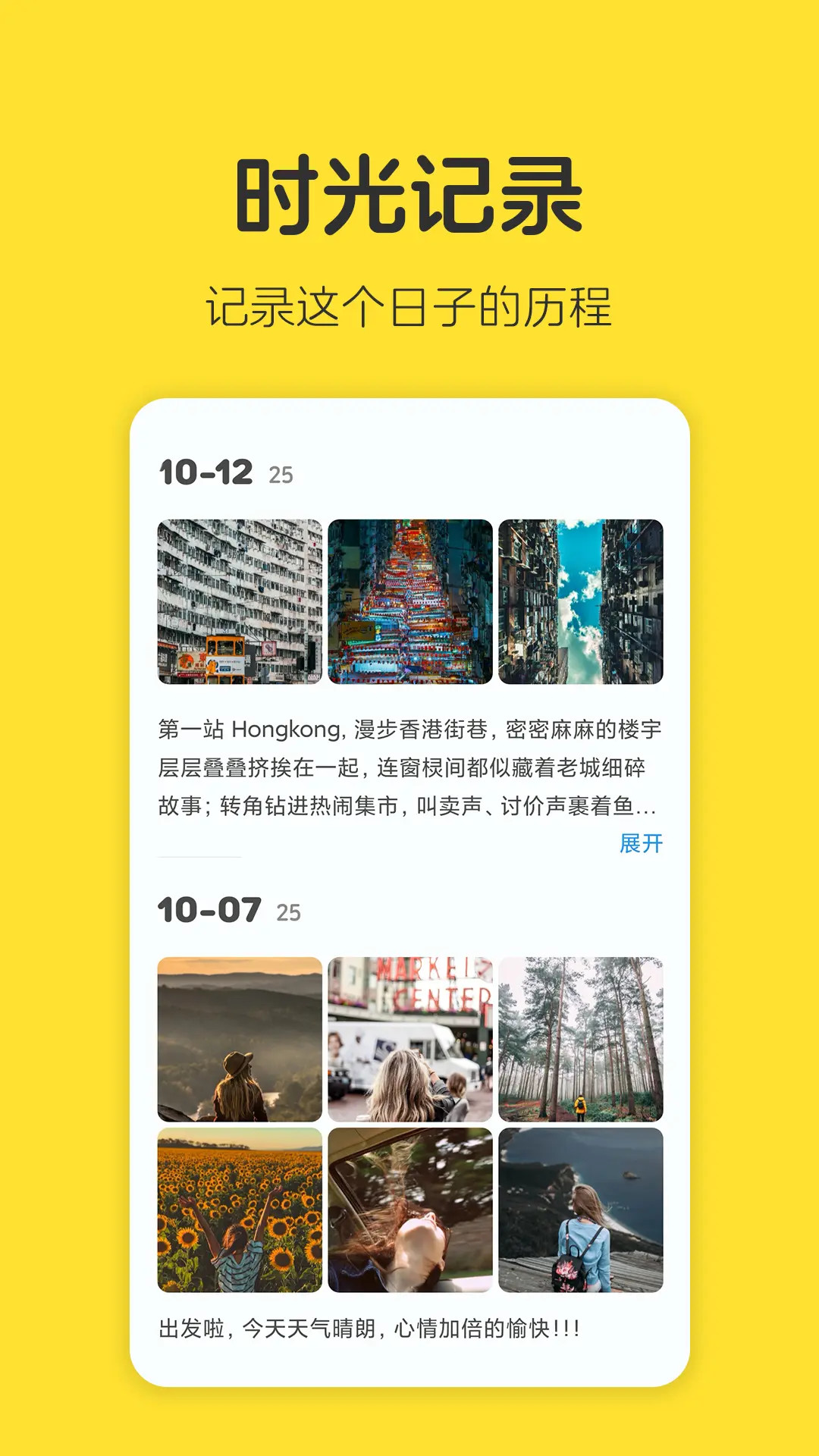Screen dimensions: 819x1456
Task: Open the forest hiker photo
Action: tap(580, 1039)
